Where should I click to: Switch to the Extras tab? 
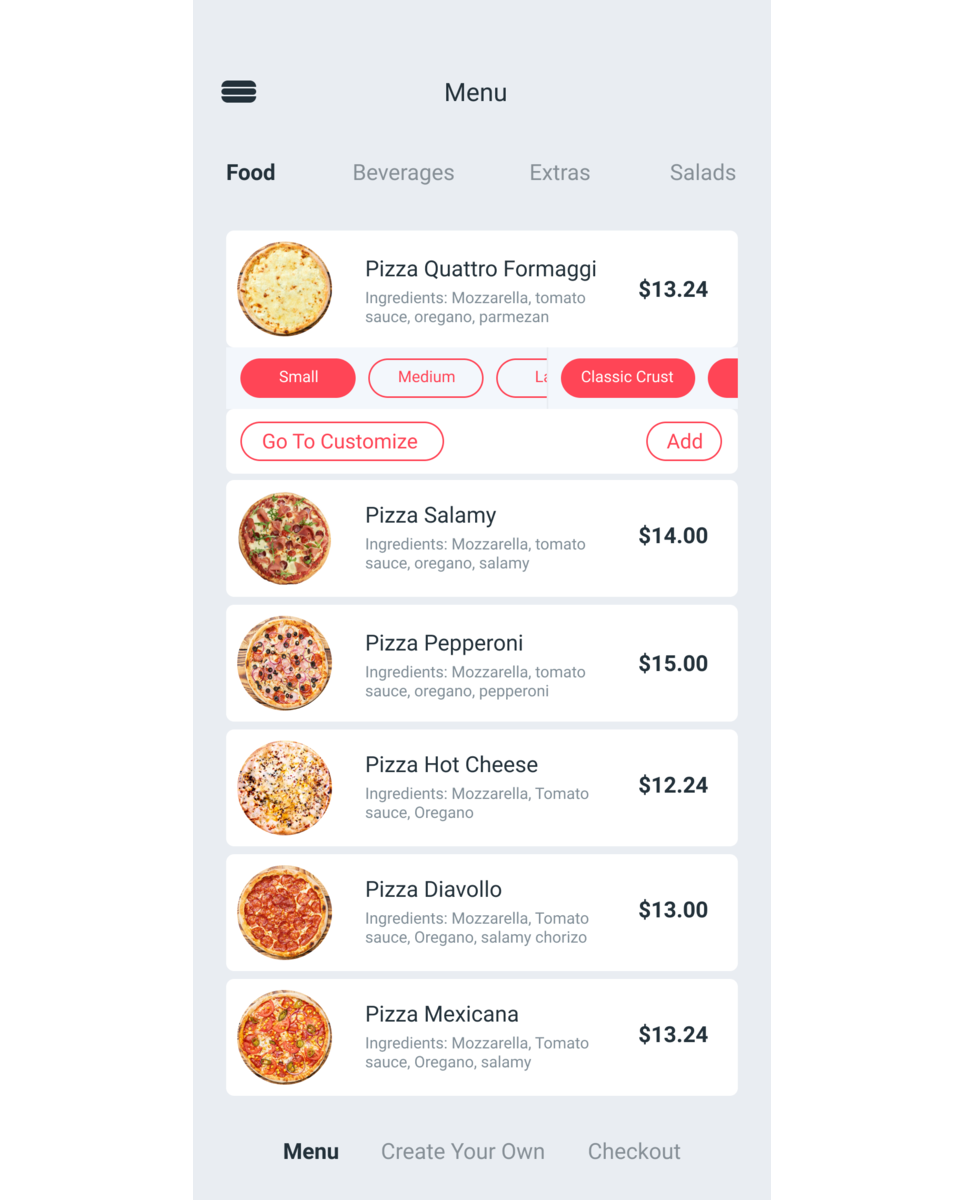click(559, 173)
